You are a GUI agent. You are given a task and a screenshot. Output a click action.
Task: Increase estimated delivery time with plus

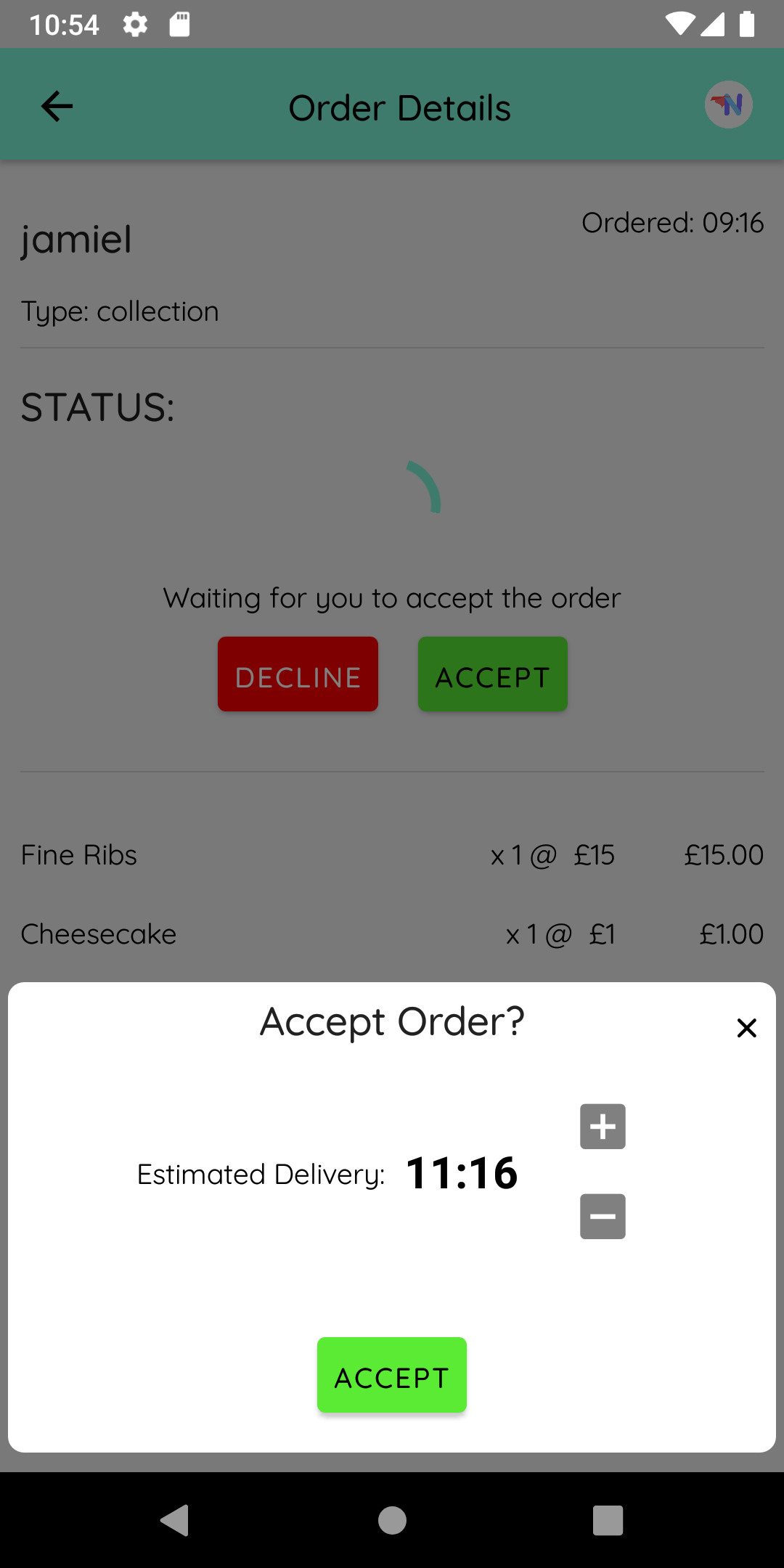(603, 1127)
